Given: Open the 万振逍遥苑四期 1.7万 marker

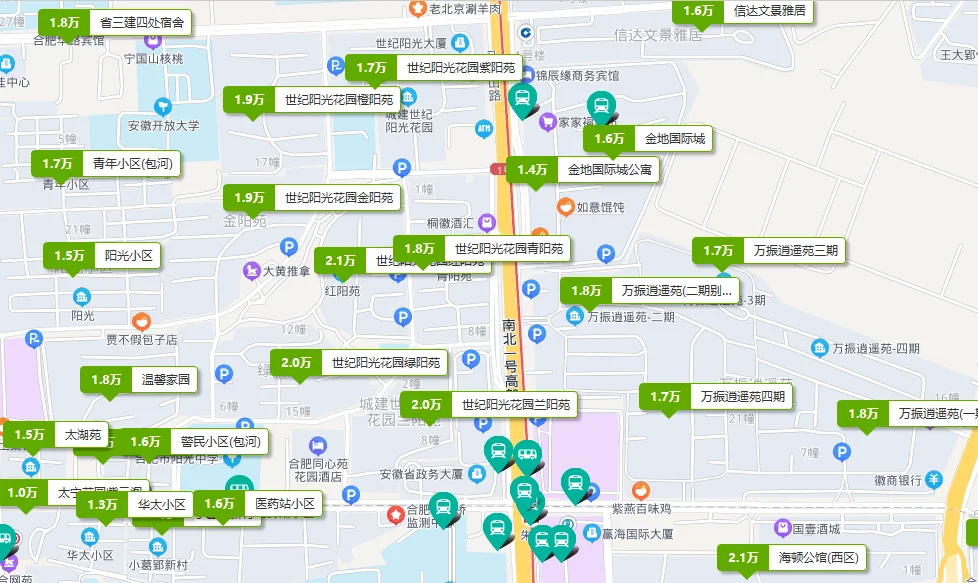Looking at the screenshot, I should tap(718, 397).
